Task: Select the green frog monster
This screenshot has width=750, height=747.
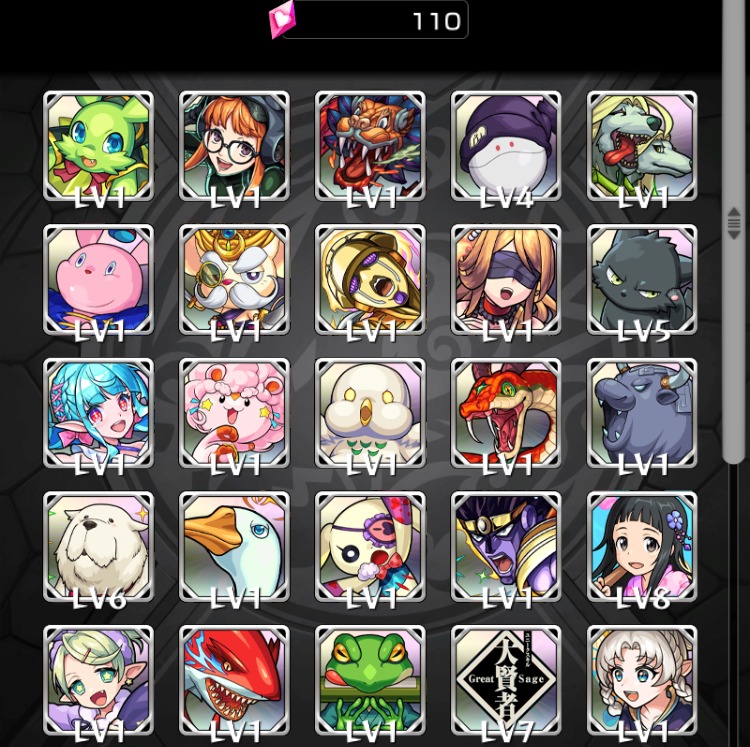Action: pyautogui.click(x=370, y=680)
